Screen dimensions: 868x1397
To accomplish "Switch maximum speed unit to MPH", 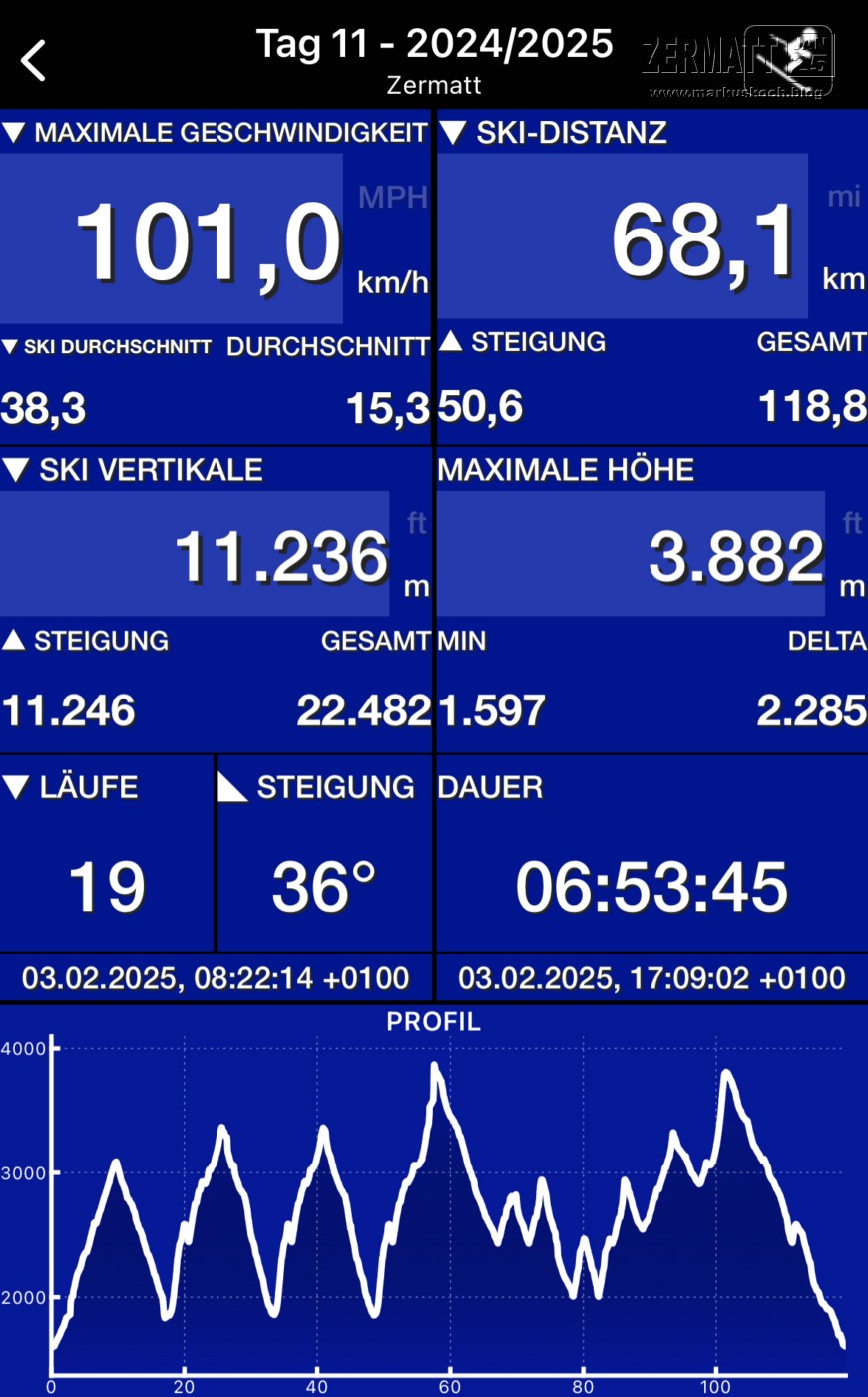I will 393,198.
